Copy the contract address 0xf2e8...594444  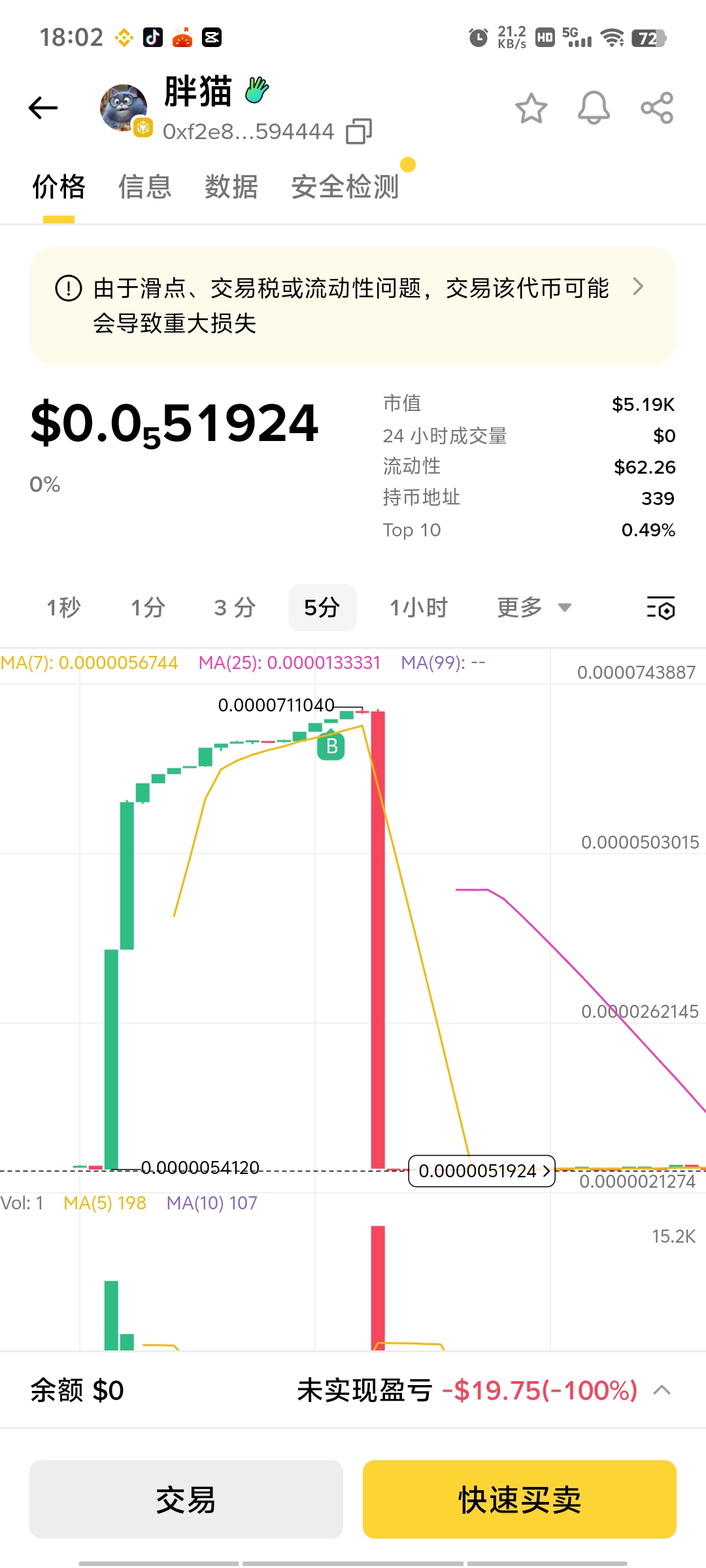[359, 131]
